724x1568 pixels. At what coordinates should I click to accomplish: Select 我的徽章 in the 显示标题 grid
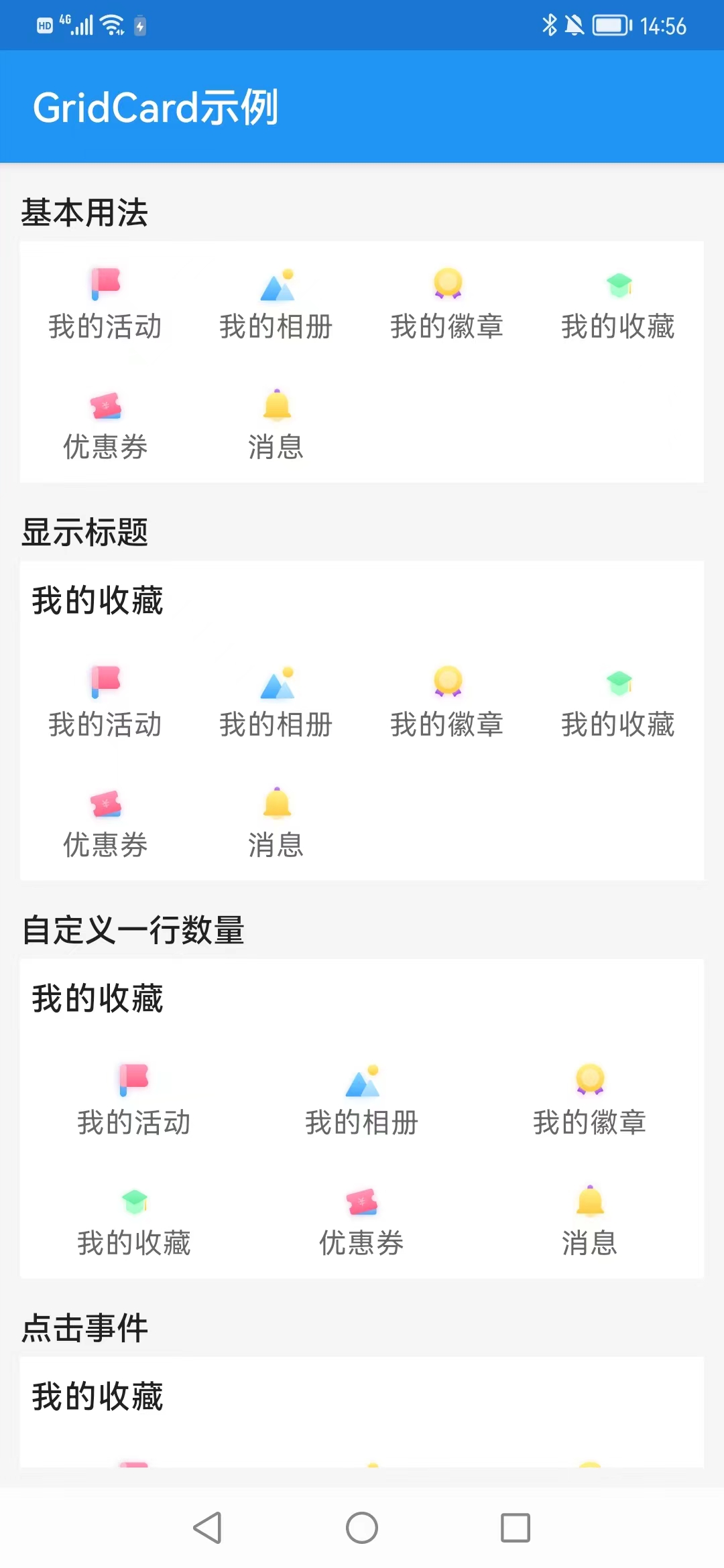pos(447,703)
